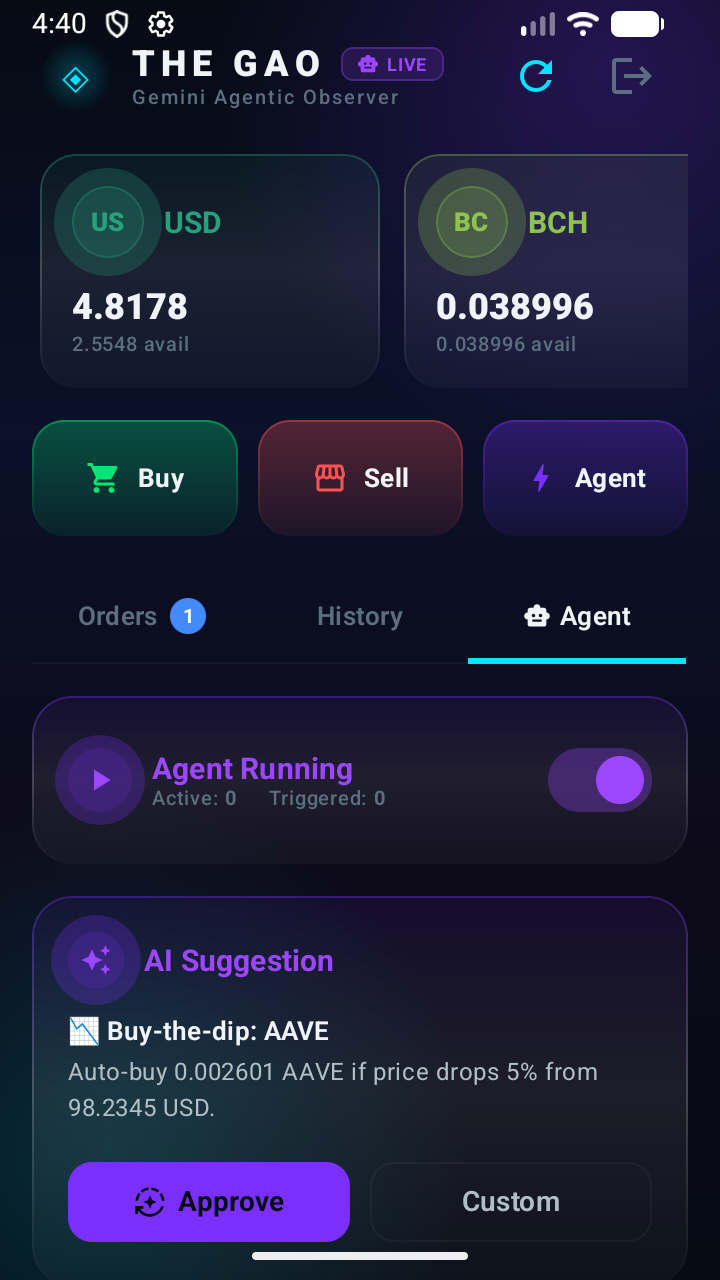Open settings via the gear icon

click(160, 24)
